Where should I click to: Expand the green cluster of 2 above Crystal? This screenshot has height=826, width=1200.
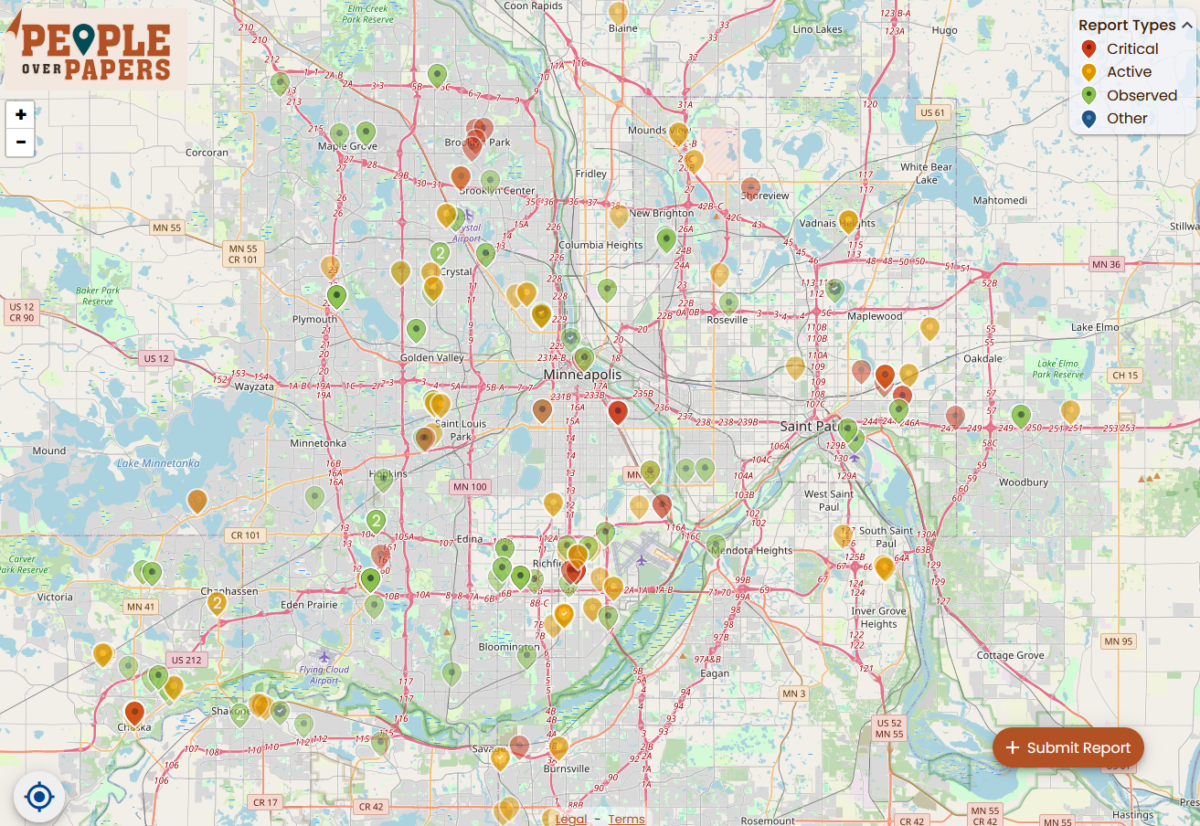[440, 253]
